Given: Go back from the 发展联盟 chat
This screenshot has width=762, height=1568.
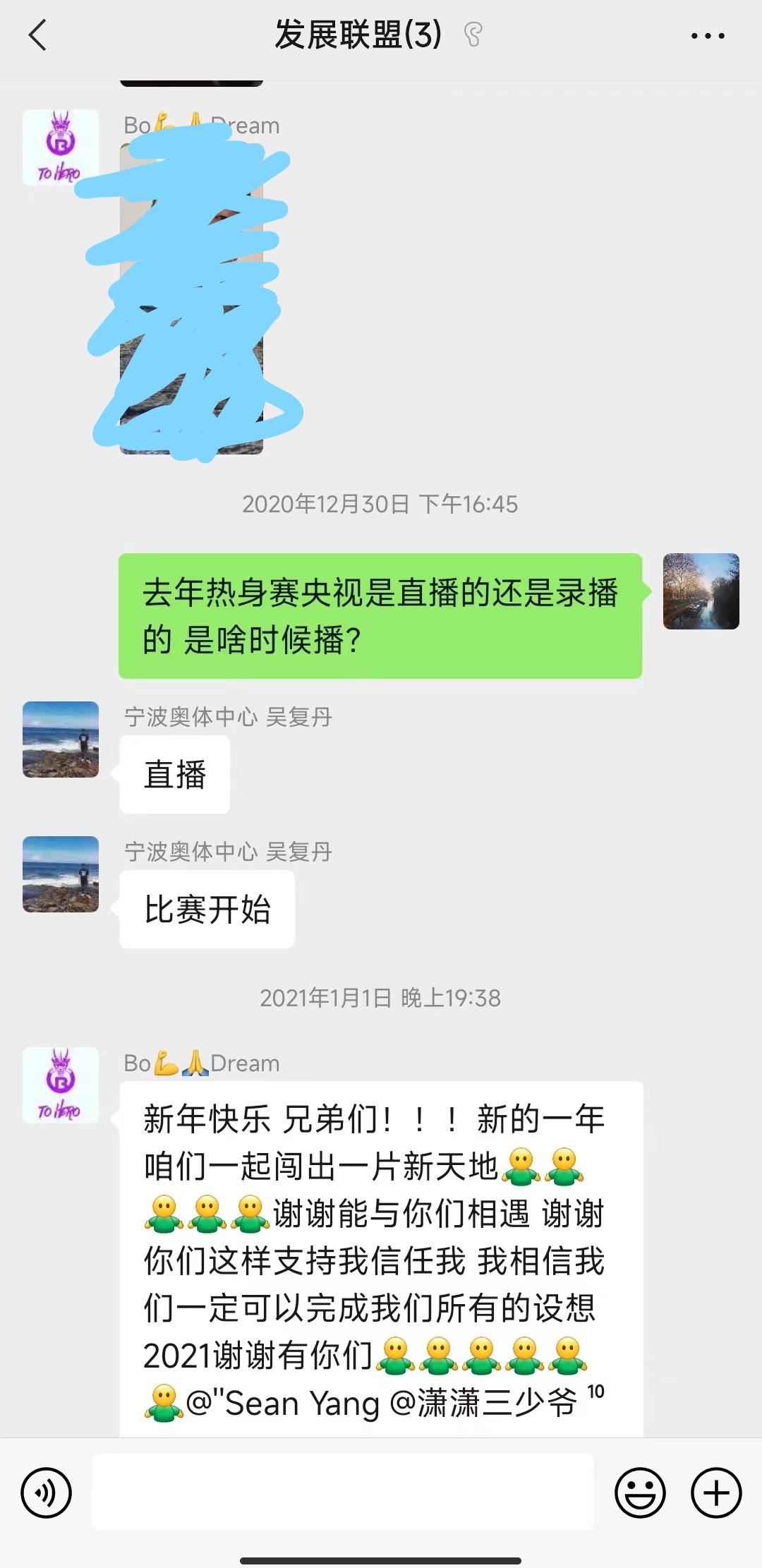Looking at the screenshot, I should [x=38, y=35].
